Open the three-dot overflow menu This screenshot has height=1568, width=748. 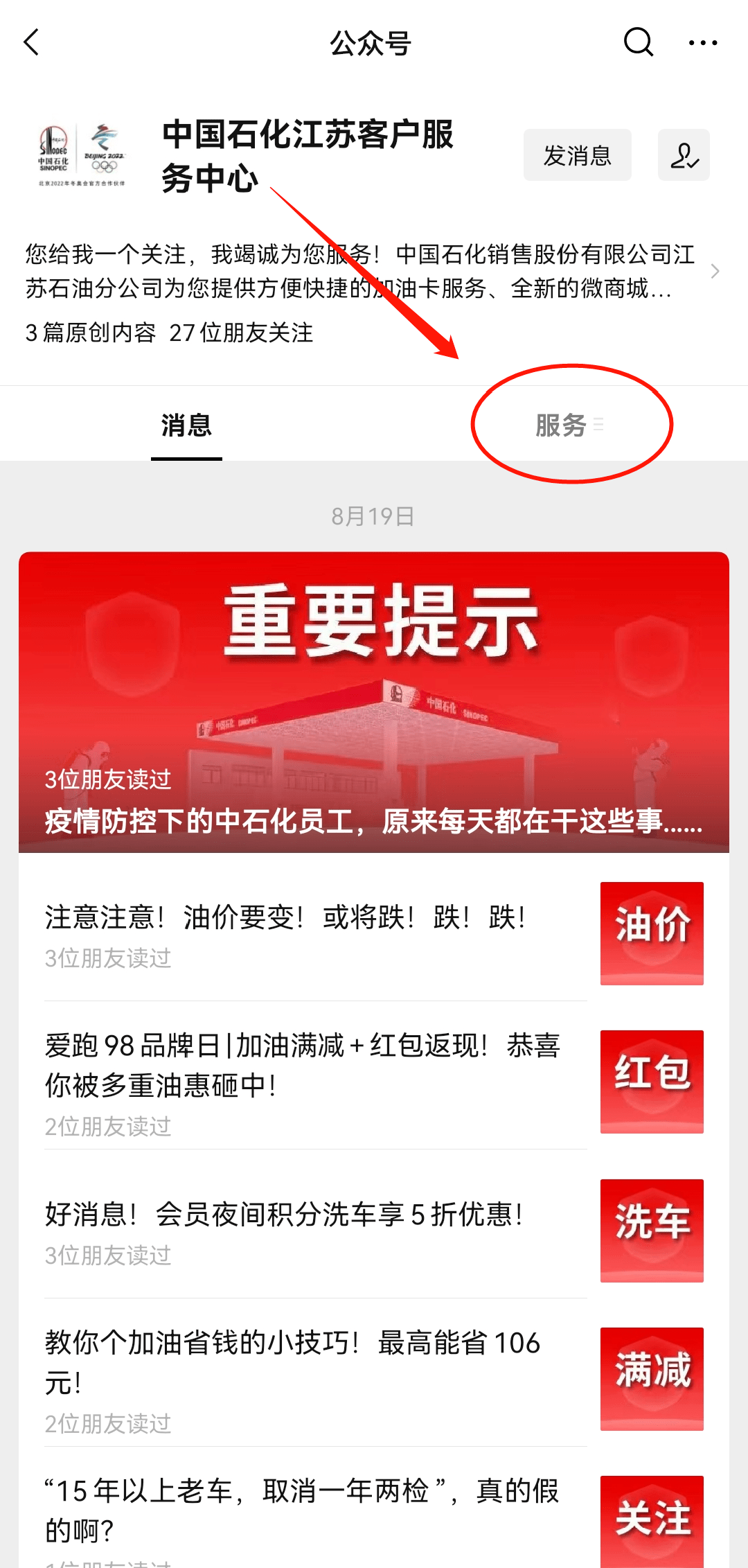coord(703,43)
